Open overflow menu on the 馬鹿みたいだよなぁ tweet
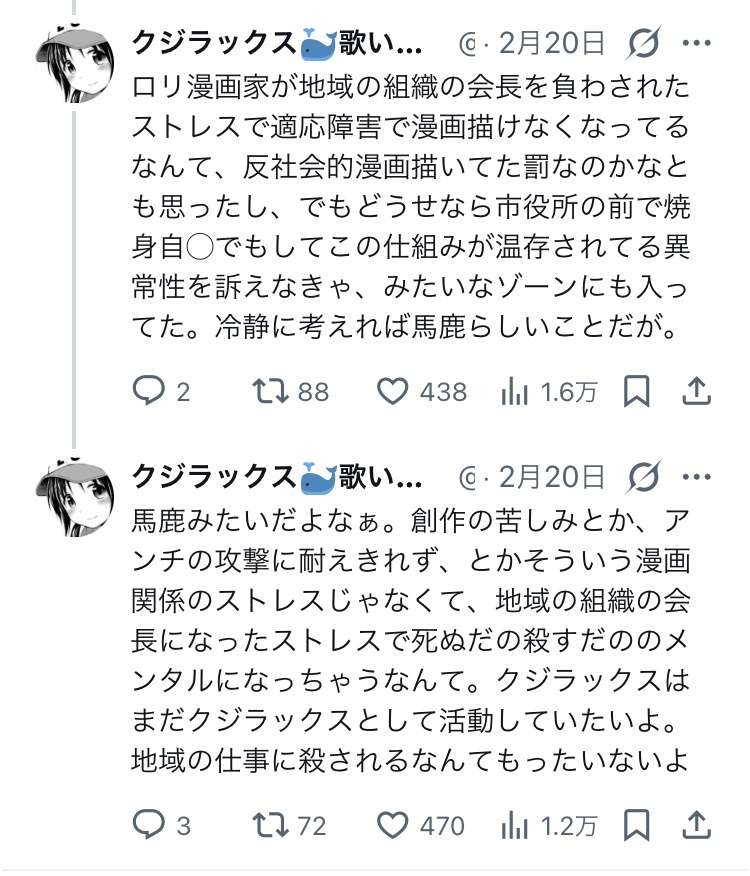 coord(696,477)
